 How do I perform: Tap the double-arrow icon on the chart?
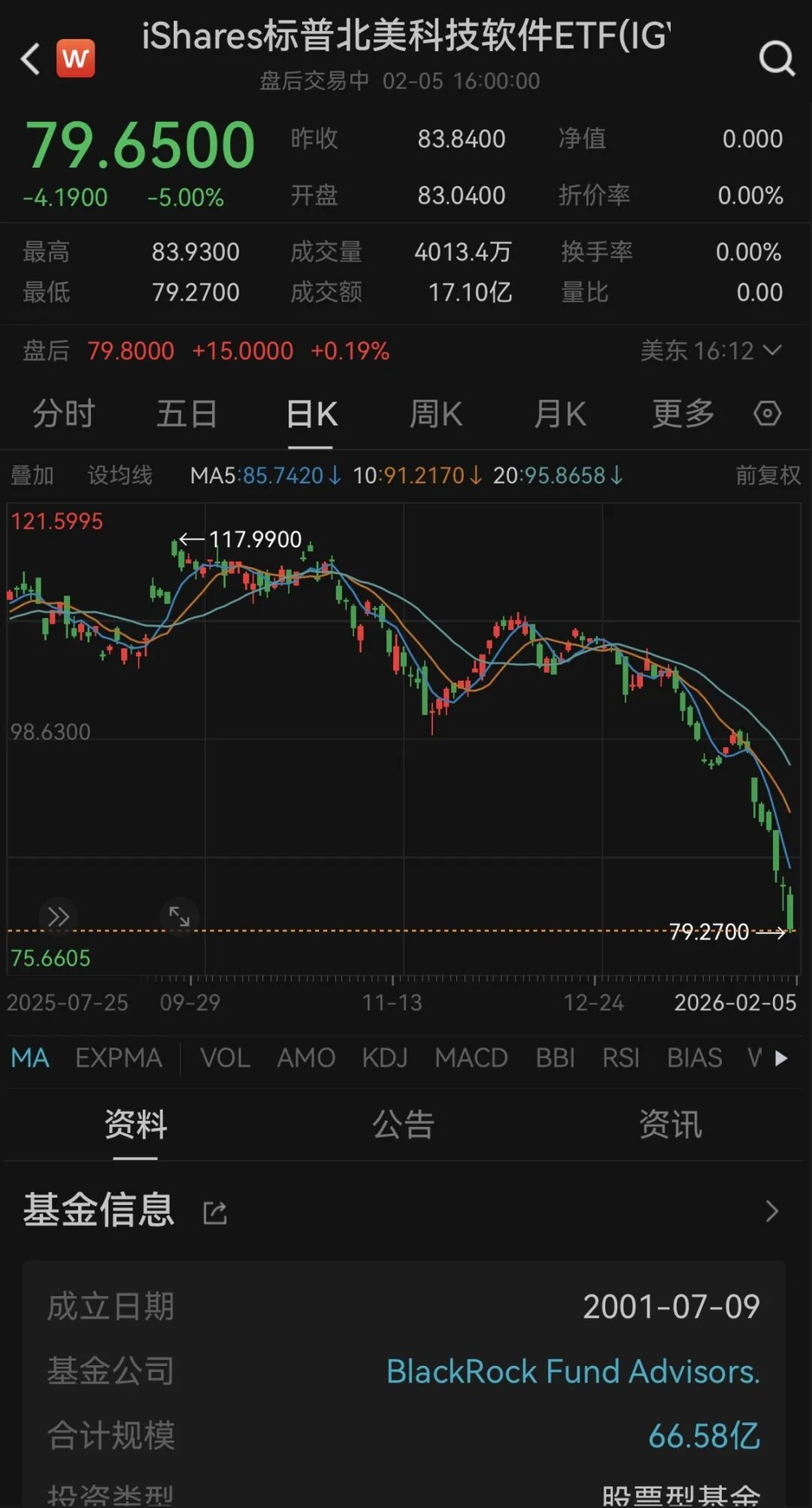point(58,917)
